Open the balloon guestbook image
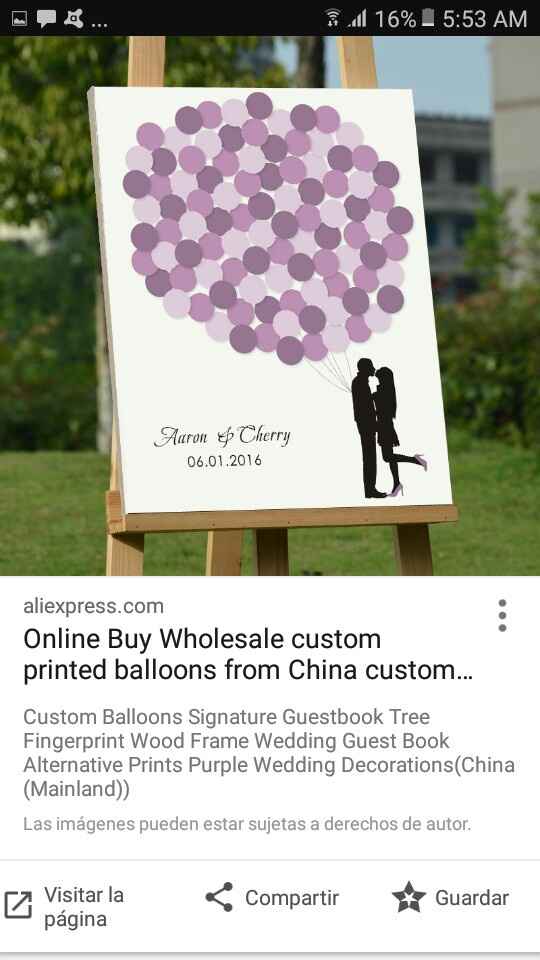Viewport: 540px width, 960px height. 270,306
